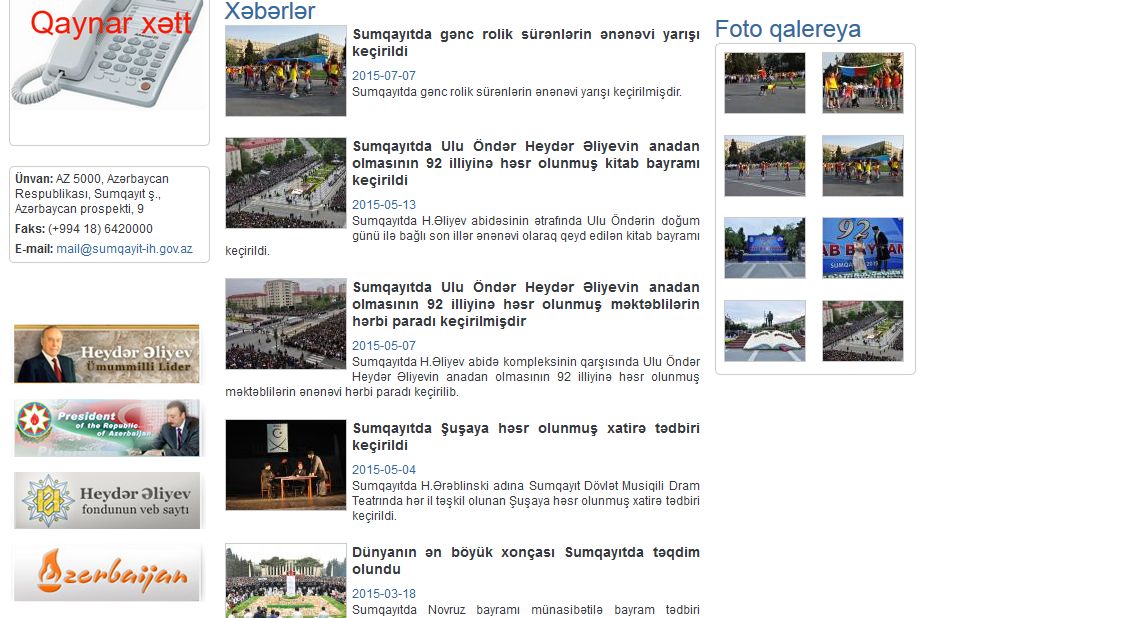
Task: Open the orange Azerbaijan logo banner
Action: (107, 573)
